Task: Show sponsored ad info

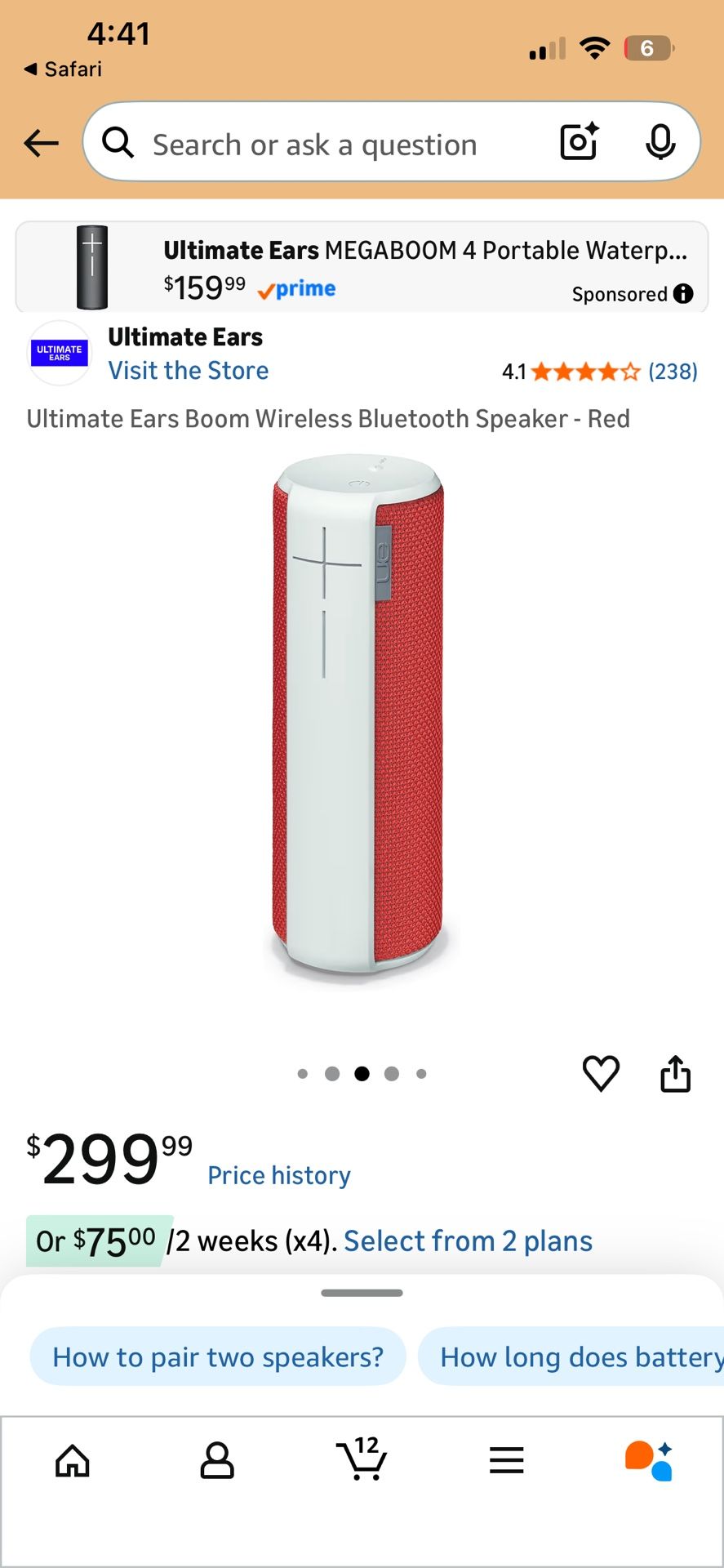Action: coord(683,294)
